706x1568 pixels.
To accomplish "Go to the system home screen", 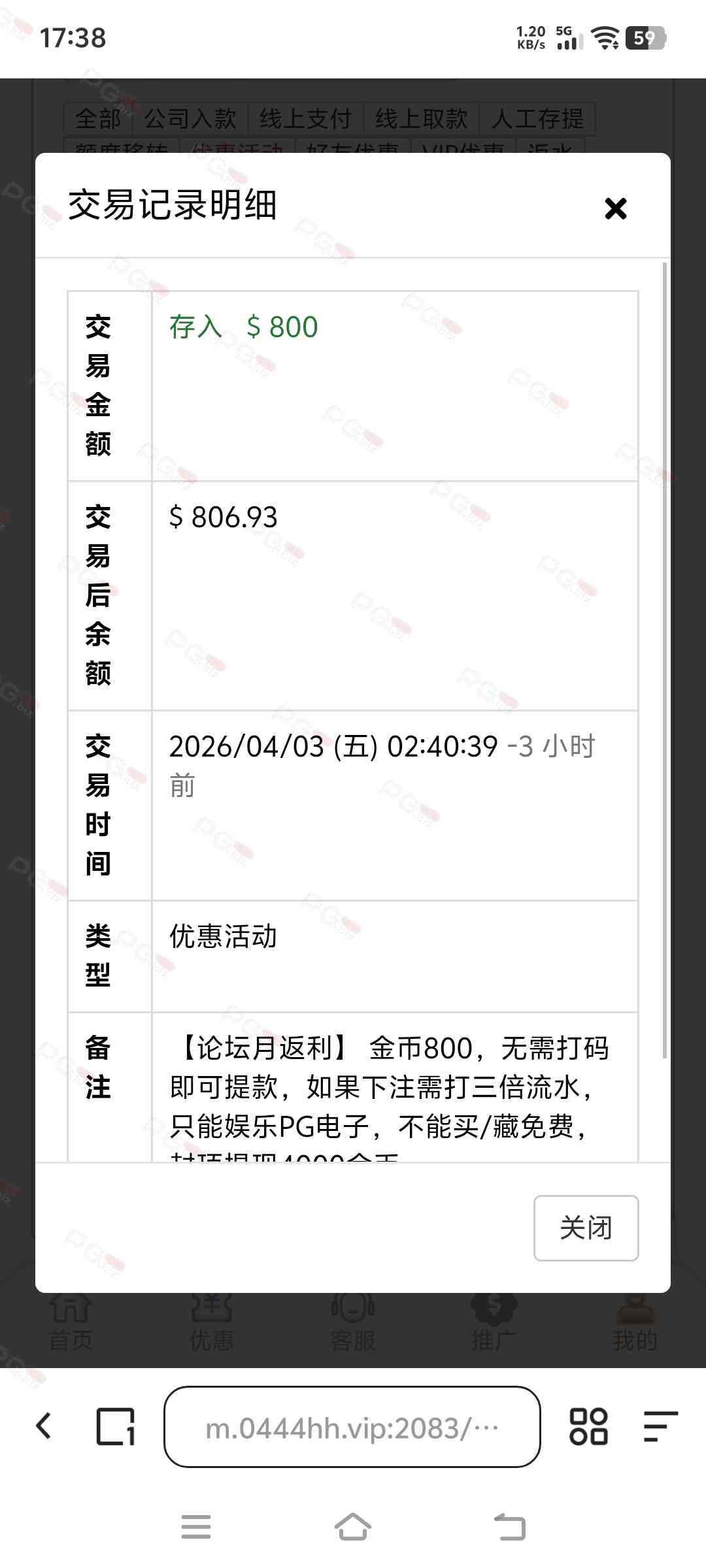I will pyautogui.click(x=353, y=1527).
